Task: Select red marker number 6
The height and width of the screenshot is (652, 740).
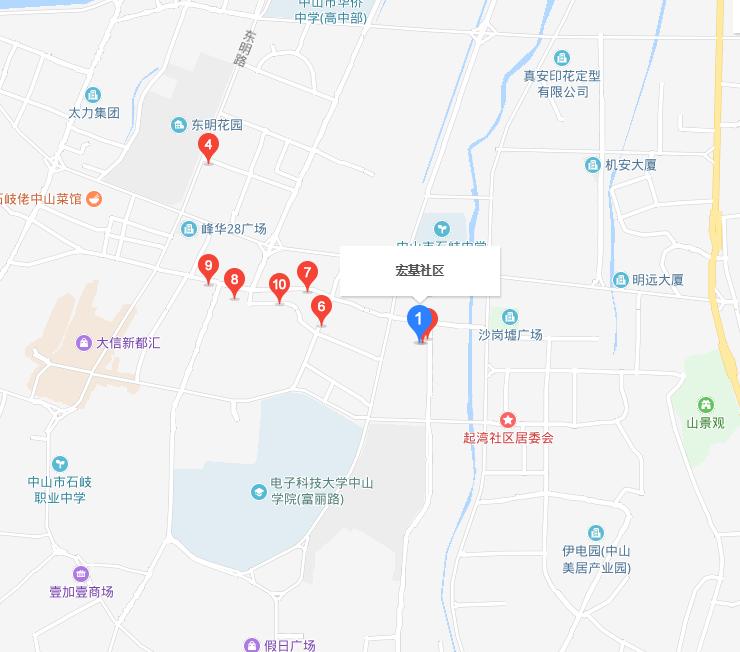Action: coord(321,308)
